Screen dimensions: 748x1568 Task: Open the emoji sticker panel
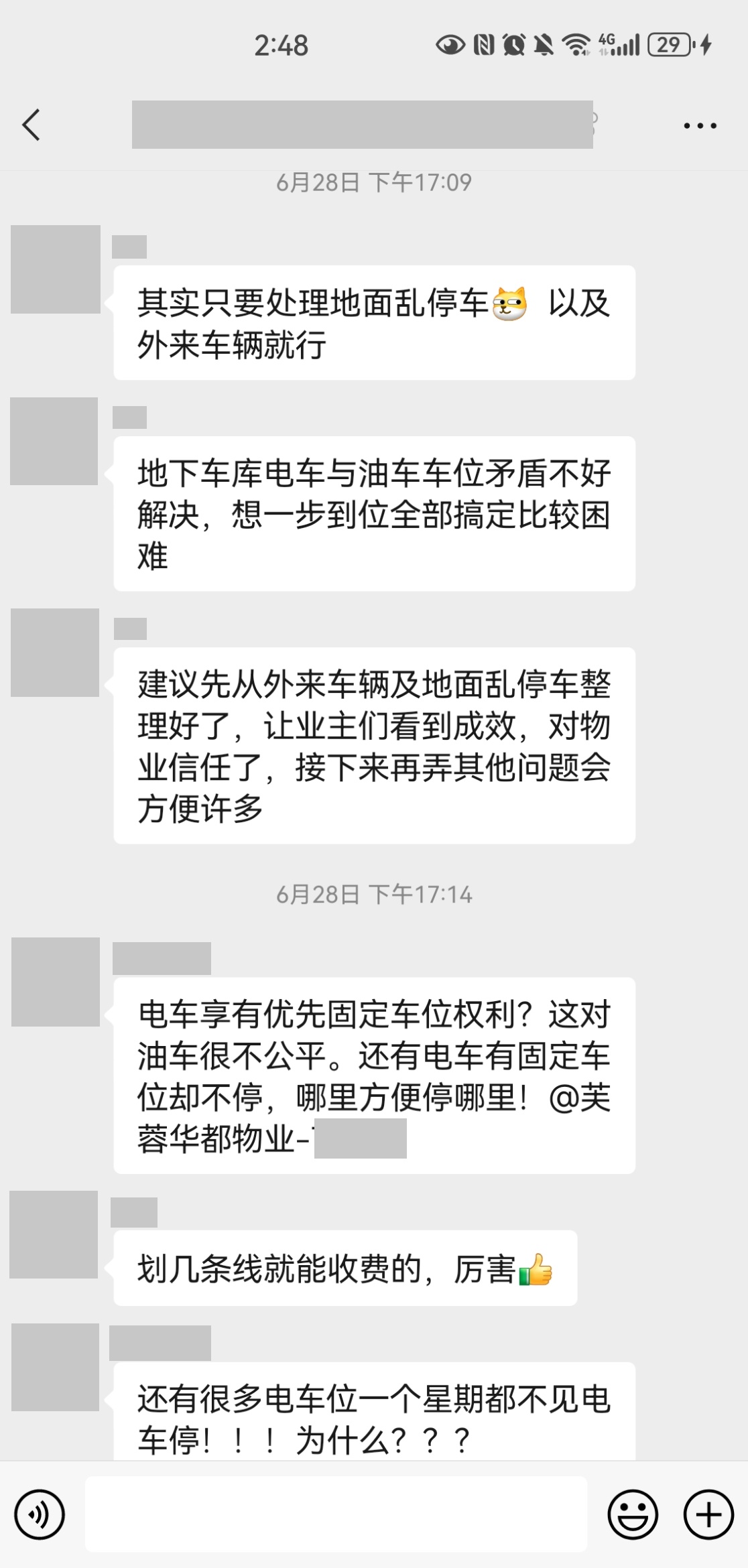point(632,1514)
